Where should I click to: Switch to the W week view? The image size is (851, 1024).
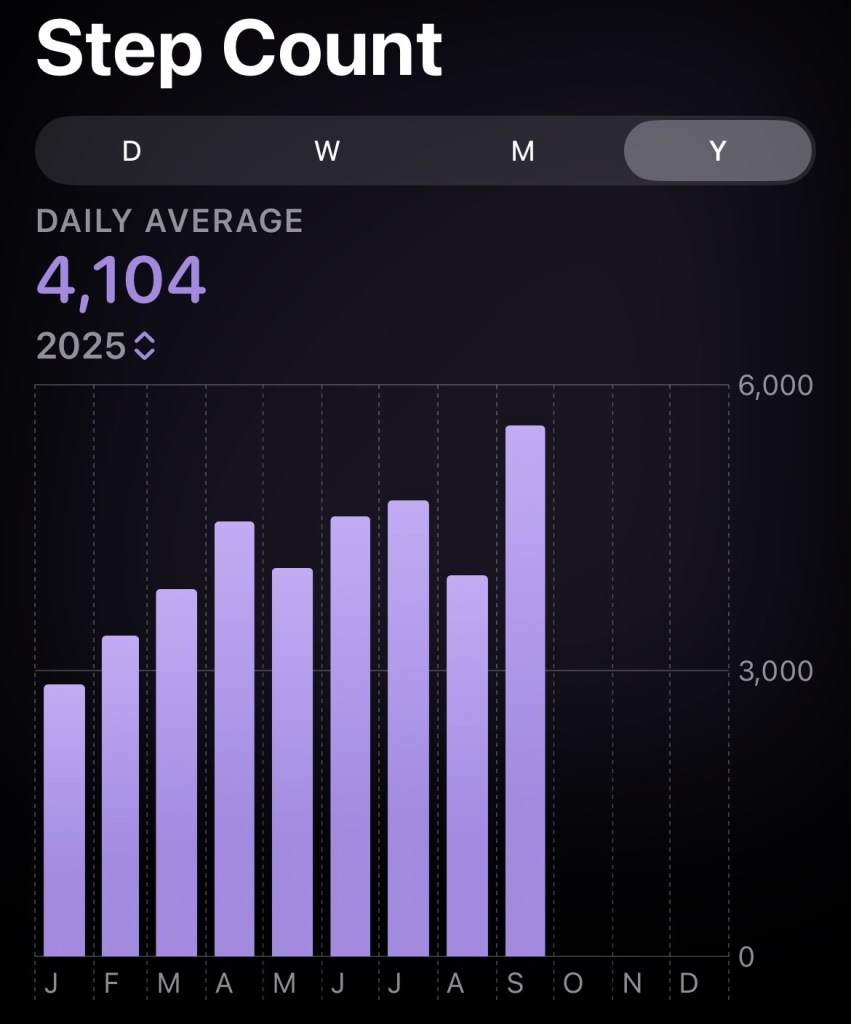pyautogui.click(x=327, y=151)
